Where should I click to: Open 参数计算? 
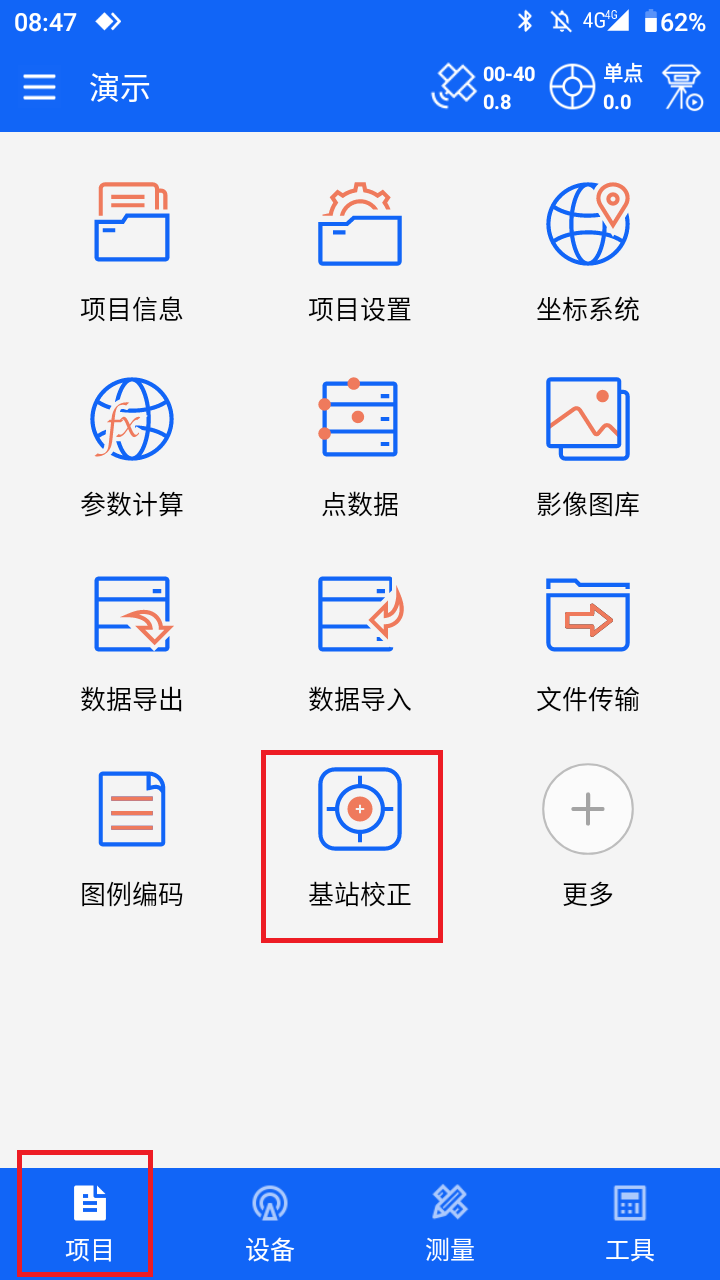pyautogui.click(x=132, y=445)
